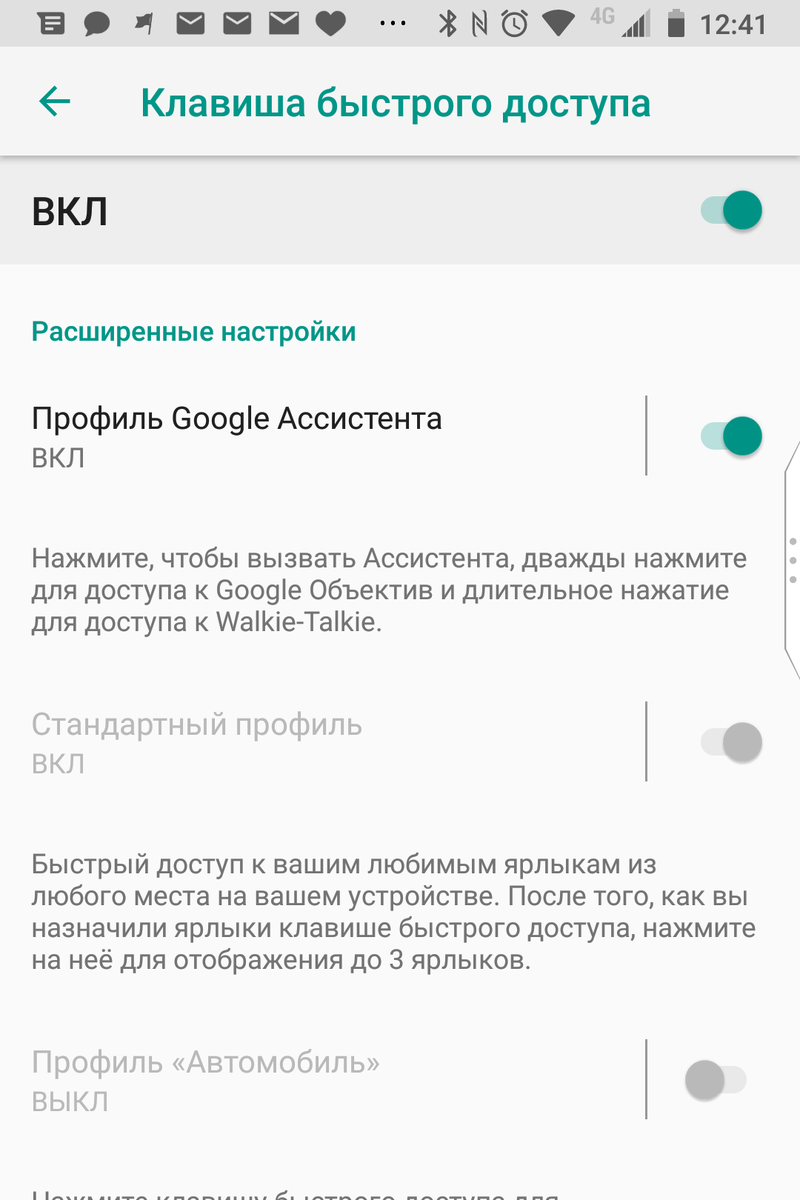Disable the Google Ассистента profile switch

[731, 436]
